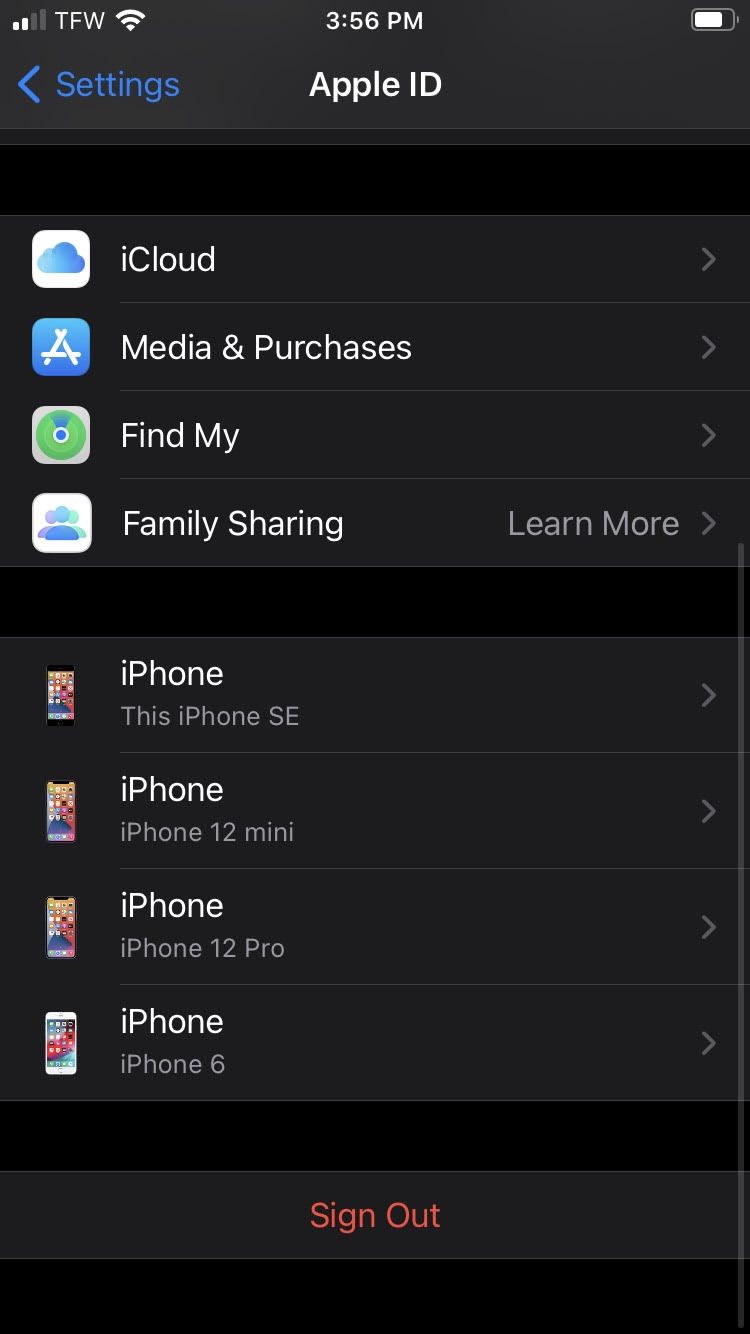This screenshot has height=1334, width=750.
Task: Tap the iPhone SE device thumbnail
Action: (x=61, y=695)
